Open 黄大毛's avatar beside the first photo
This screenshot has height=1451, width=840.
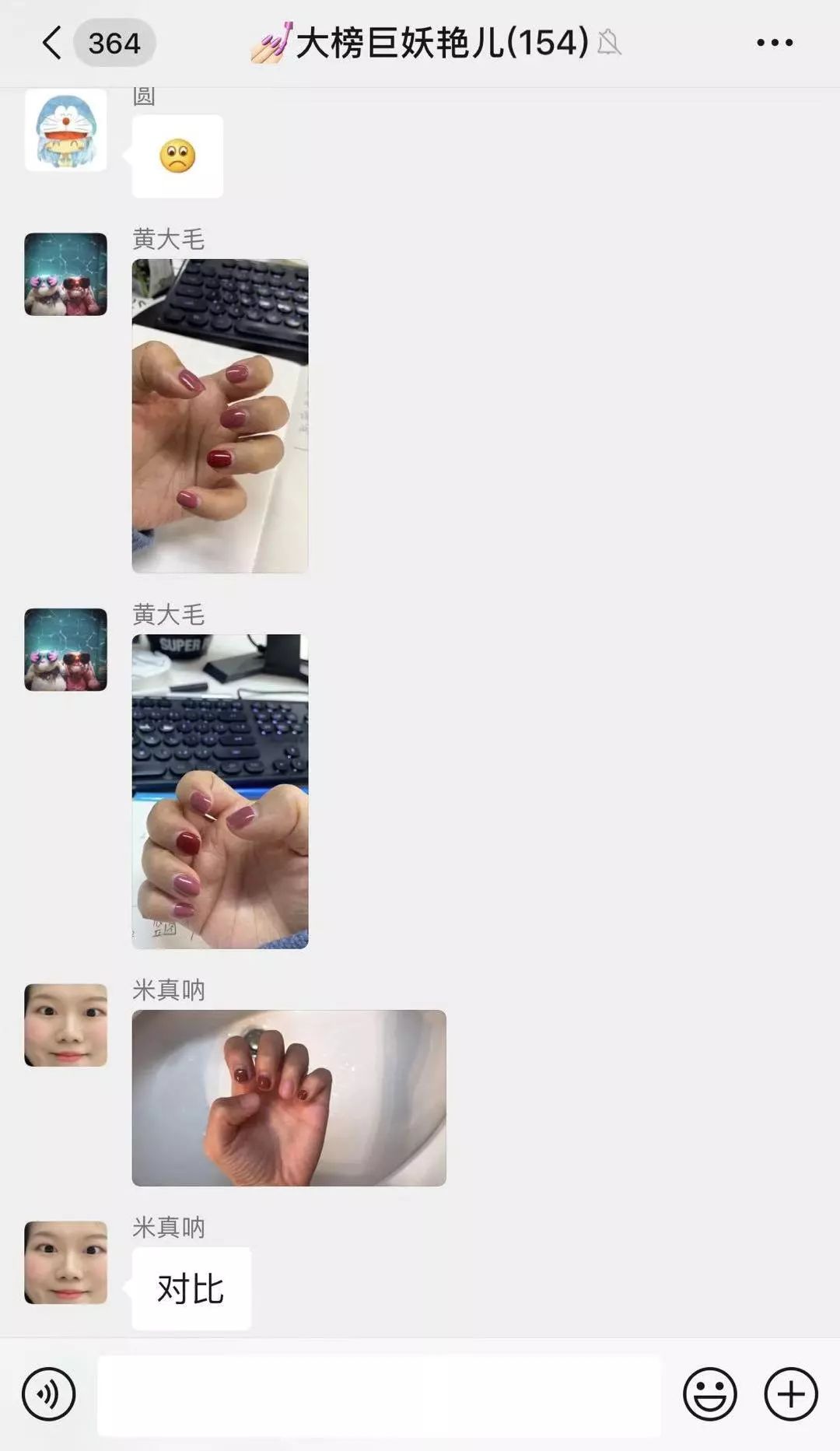66,274
